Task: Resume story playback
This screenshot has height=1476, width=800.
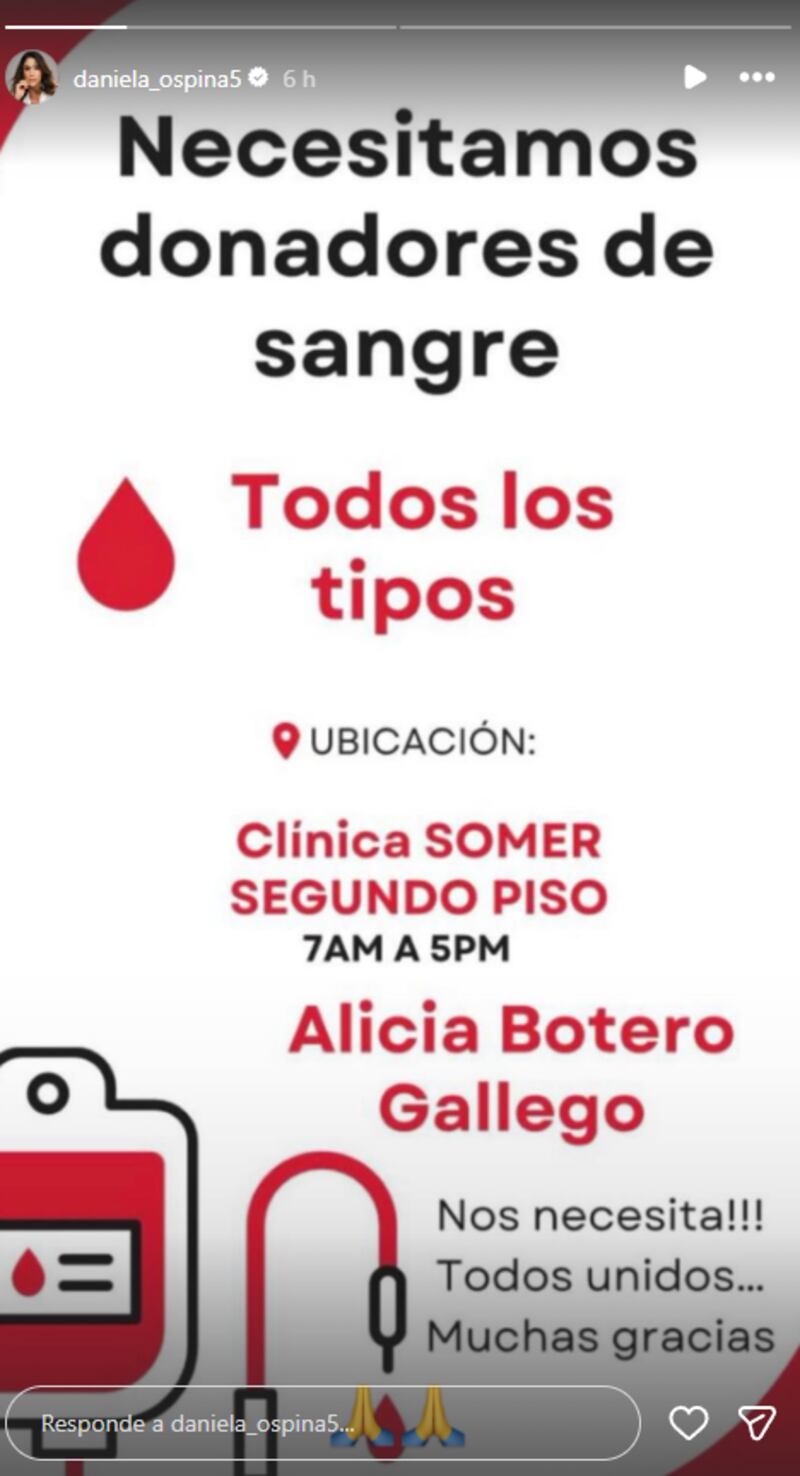Action: click(694, 77)
